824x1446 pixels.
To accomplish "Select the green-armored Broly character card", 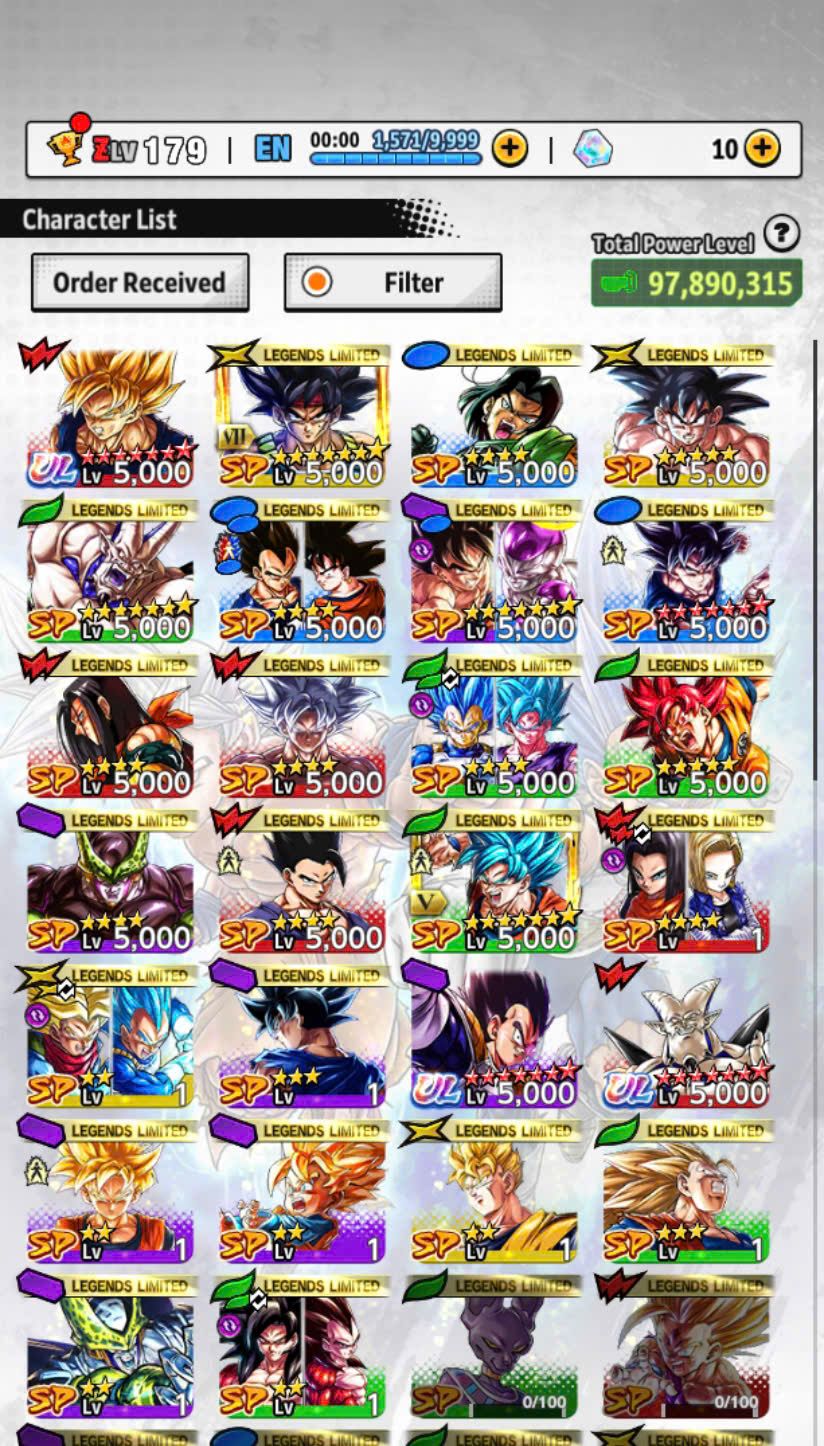I will point(494,415).
